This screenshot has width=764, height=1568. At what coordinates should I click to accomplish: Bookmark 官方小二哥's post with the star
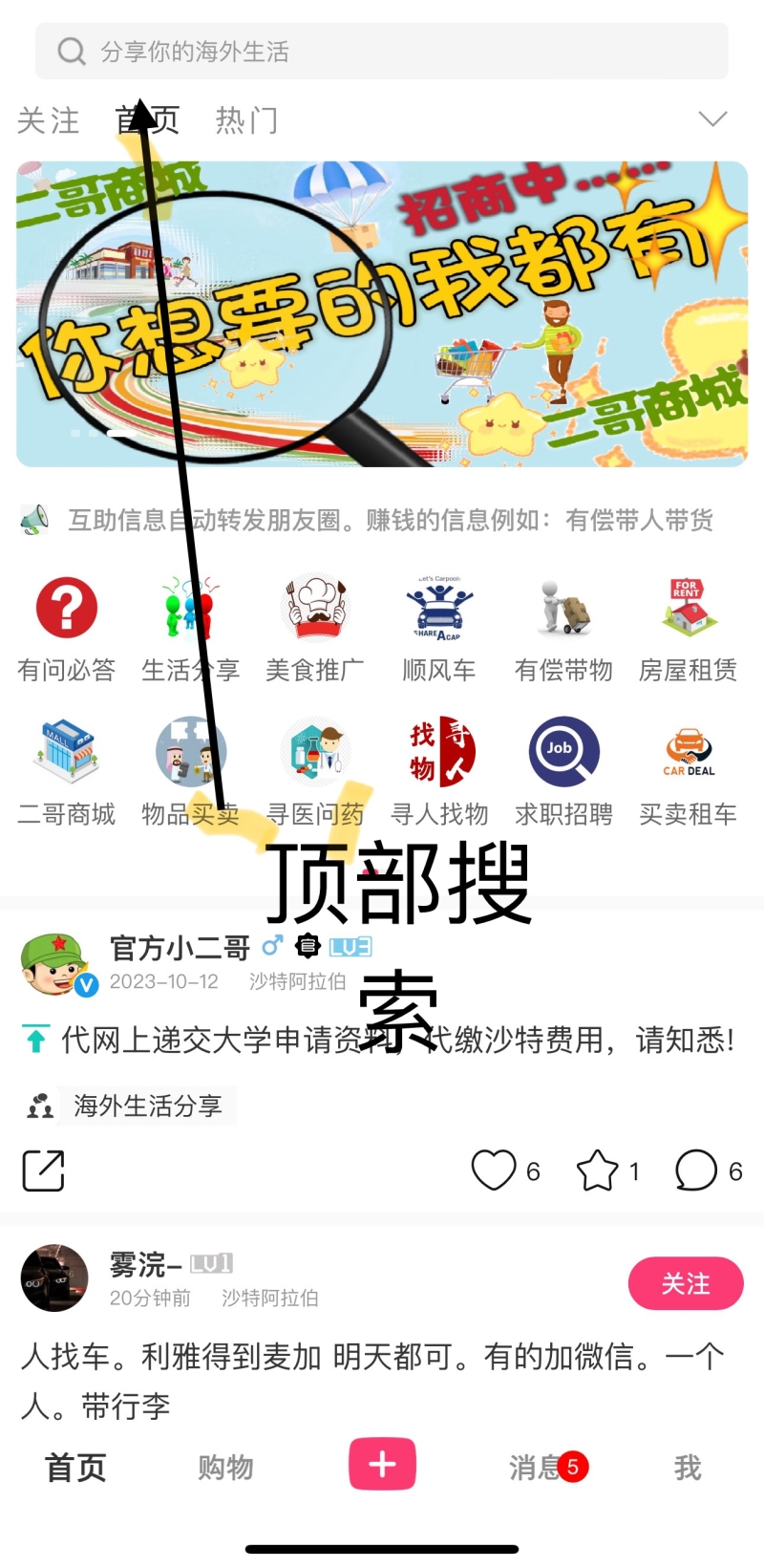click(x=598, y=1171)
